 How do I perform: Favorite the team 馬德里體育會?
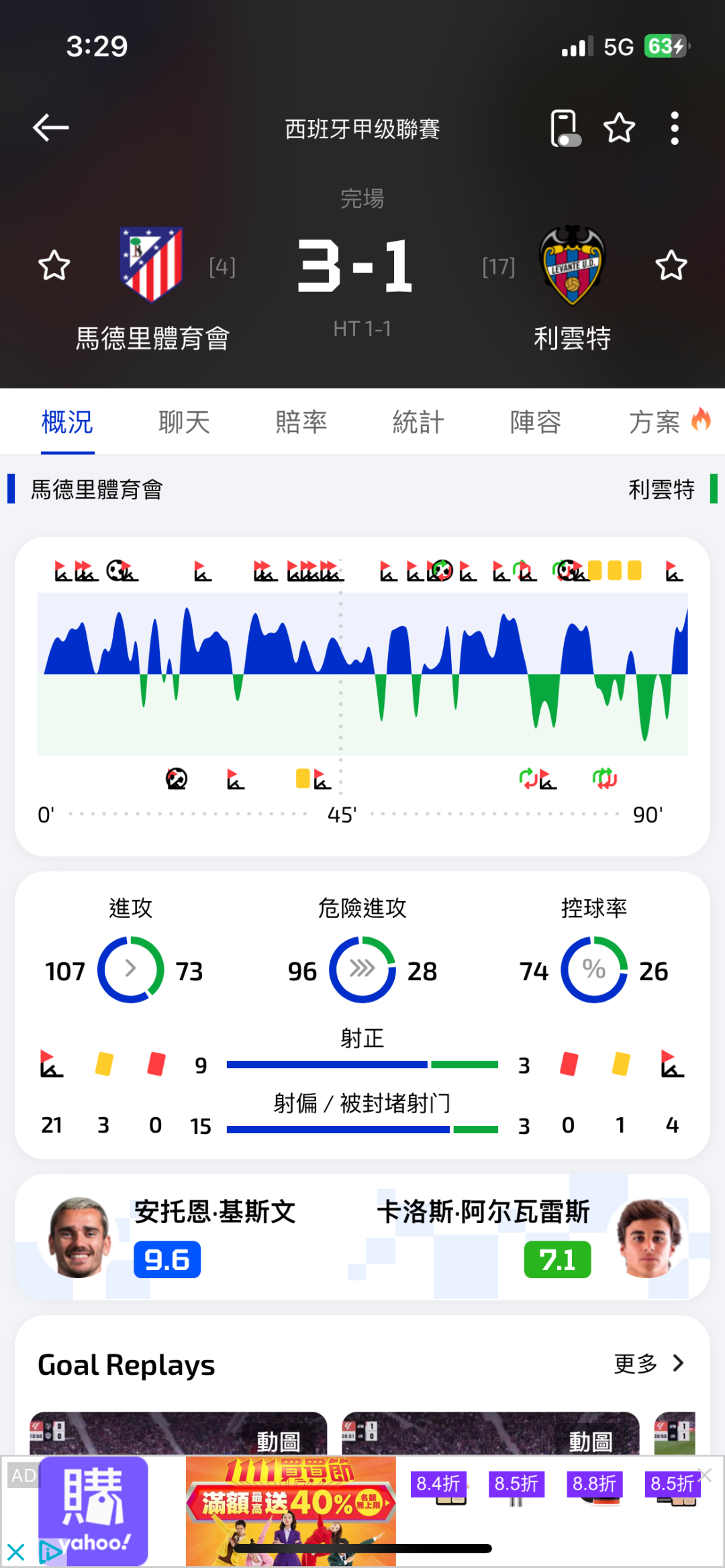point(54,266)
